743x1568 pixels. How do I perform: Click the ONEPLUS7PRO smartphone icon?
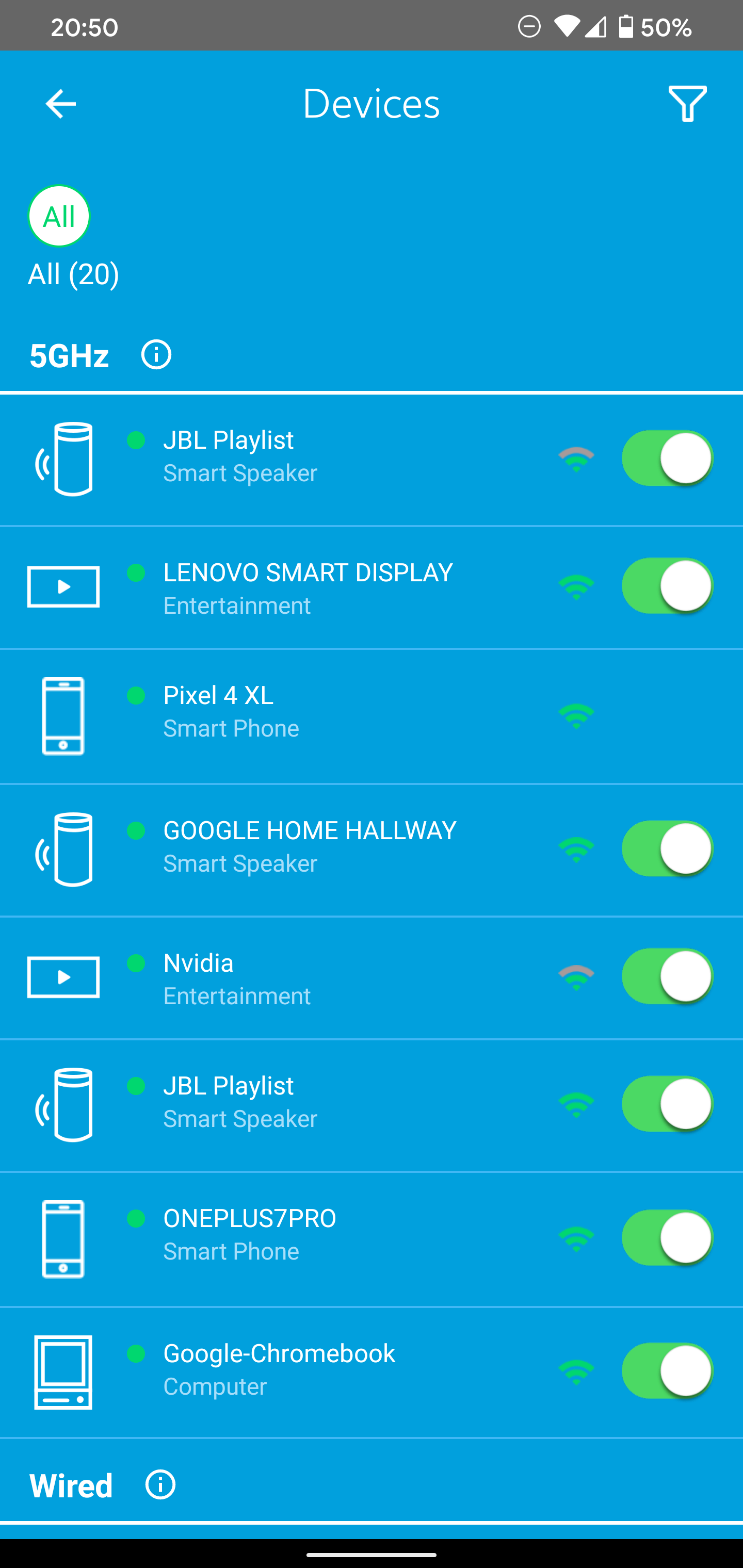point(63,1239)
